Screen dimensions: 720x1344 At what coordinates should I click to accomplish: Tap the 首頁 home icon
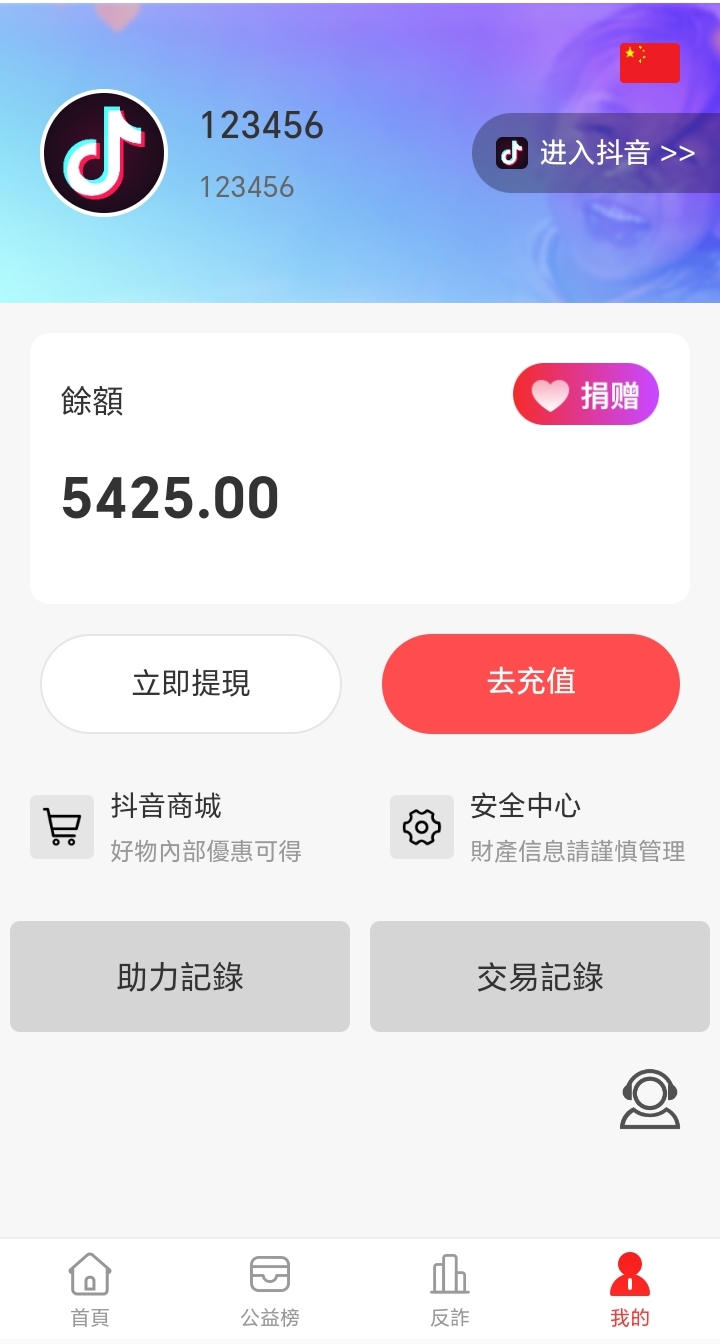(x=89, y=1275)
